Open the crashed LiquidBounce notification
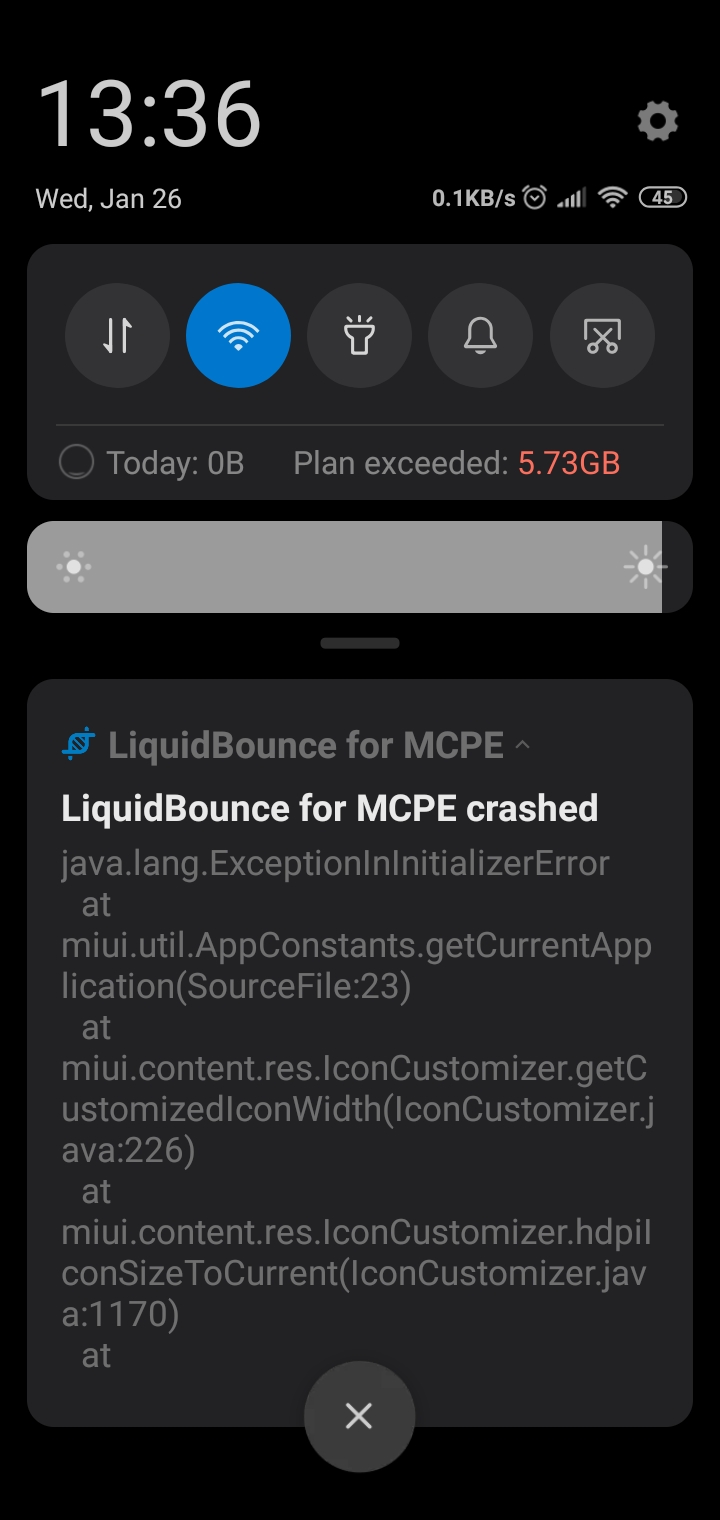The width and height of the screenshot is (720, 1520). [x=330, y=807]
